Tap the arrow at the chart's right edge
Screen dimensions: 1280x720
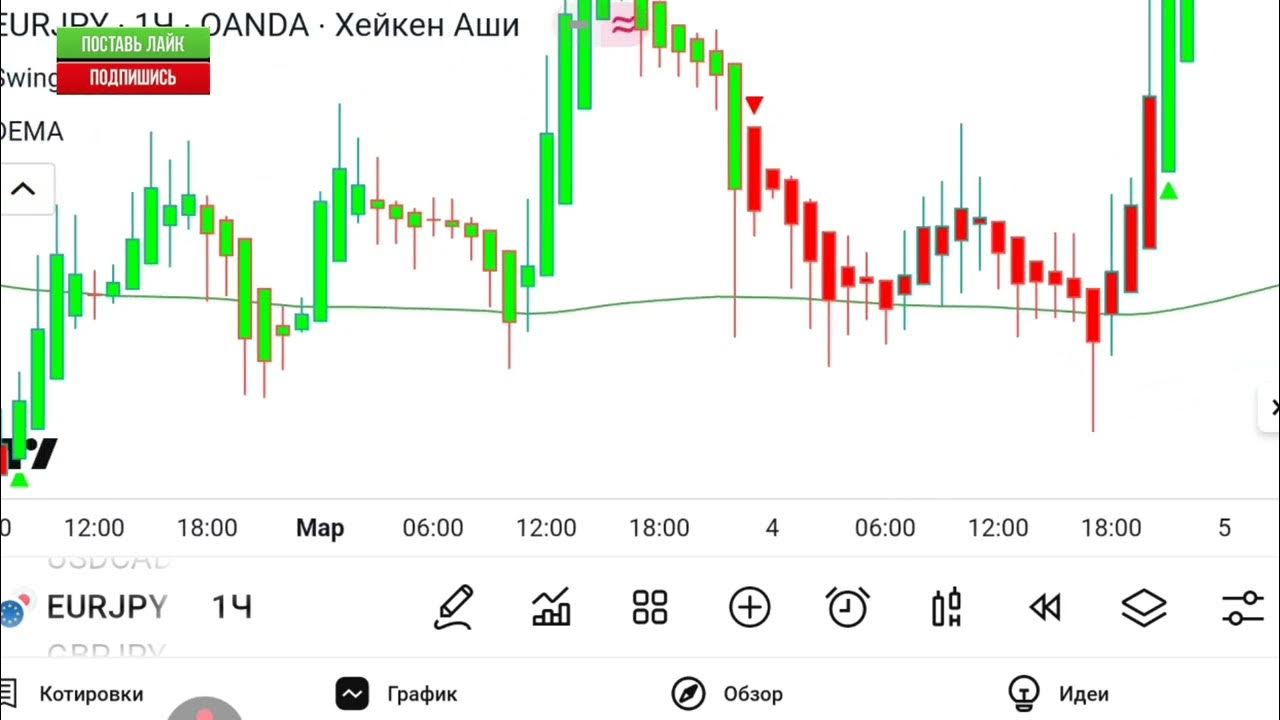point(1272,407)
